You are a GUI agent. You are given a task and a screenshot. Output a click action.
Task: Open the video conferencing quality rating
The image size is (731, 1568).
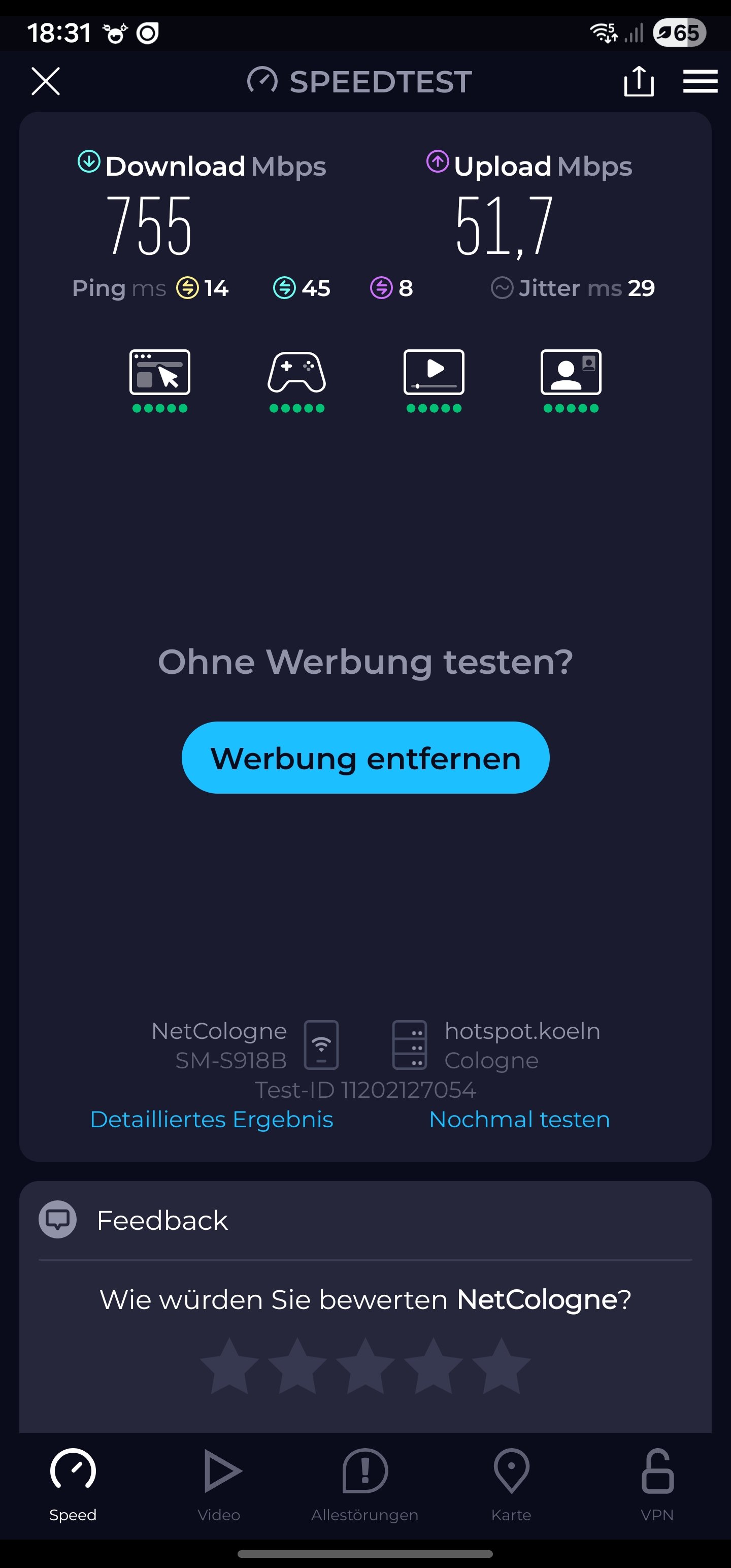(571, 380)
